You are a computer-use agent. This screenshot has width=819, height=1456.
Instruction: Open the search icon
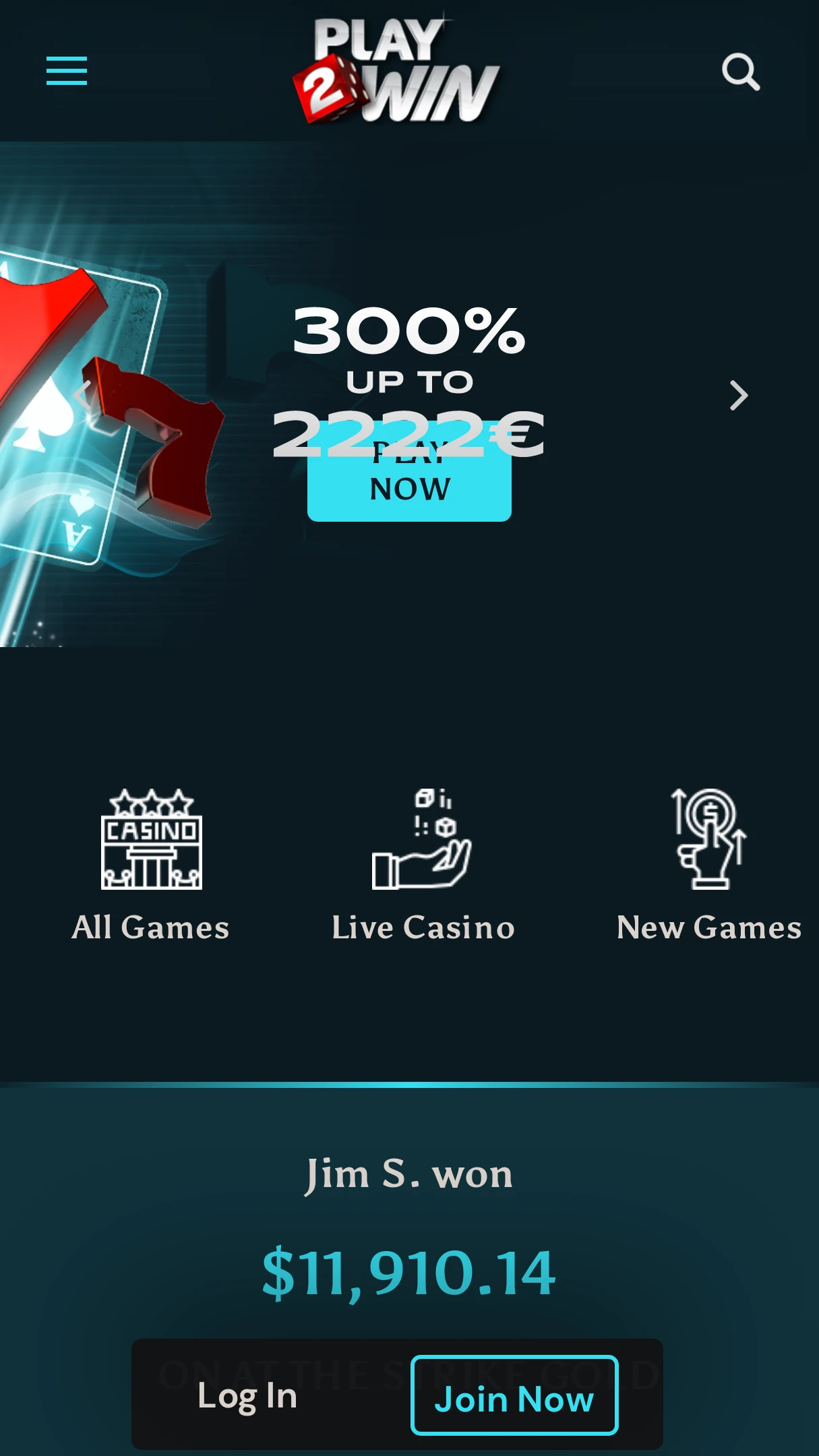tap(740, 71)
